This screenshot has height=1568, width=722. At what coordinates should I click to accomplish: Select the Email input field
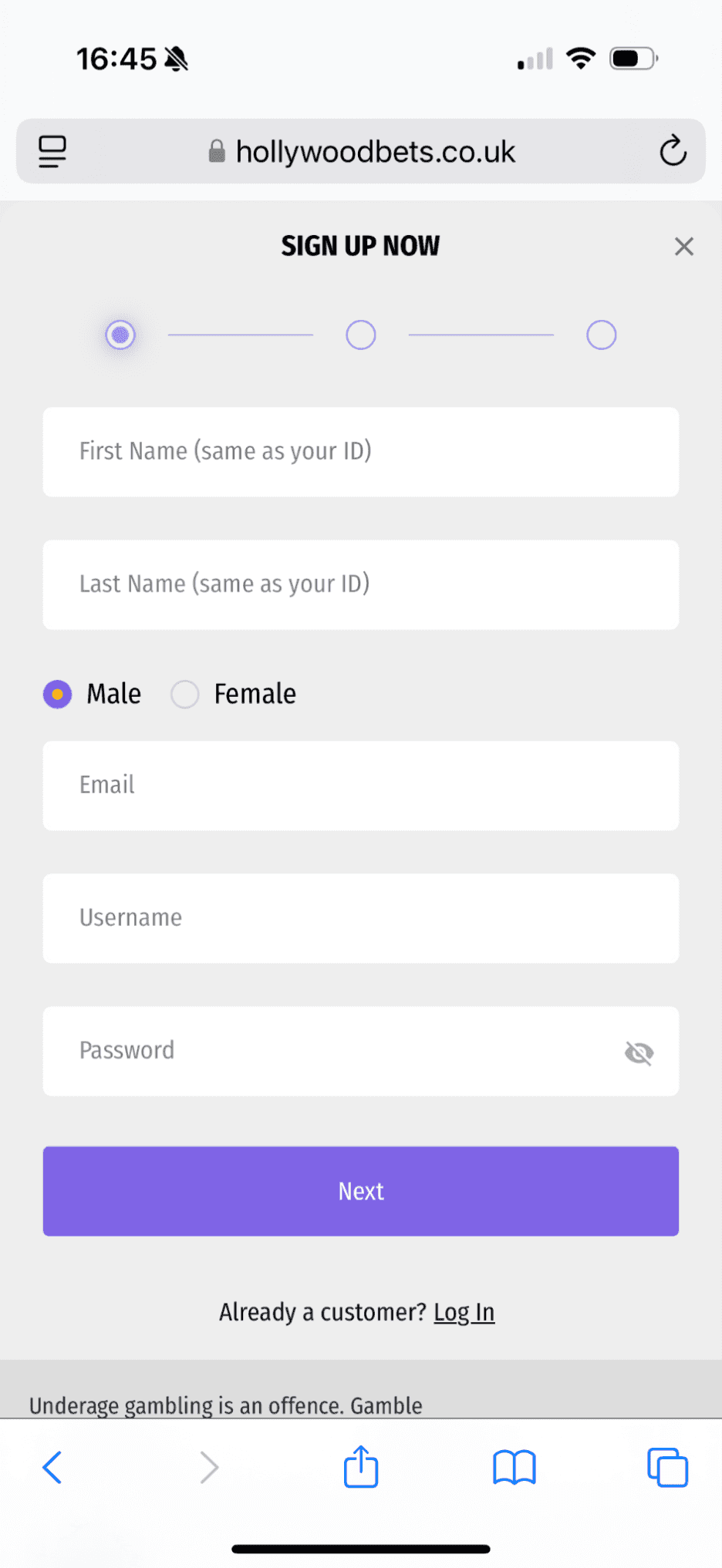pyautogui.click(x=360, y=786)
